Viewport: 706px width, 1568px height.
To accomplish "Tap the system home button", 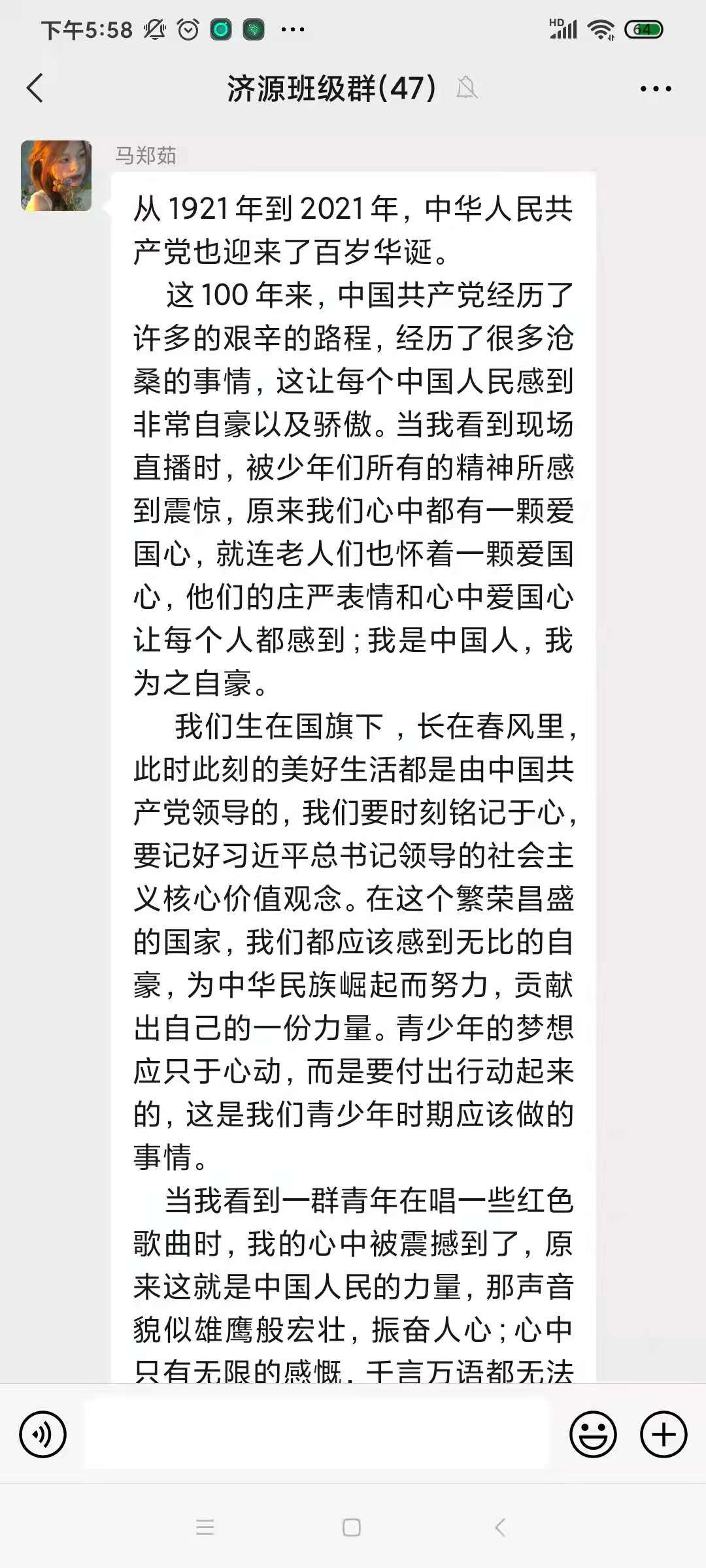I will [x=352, y=1527].
